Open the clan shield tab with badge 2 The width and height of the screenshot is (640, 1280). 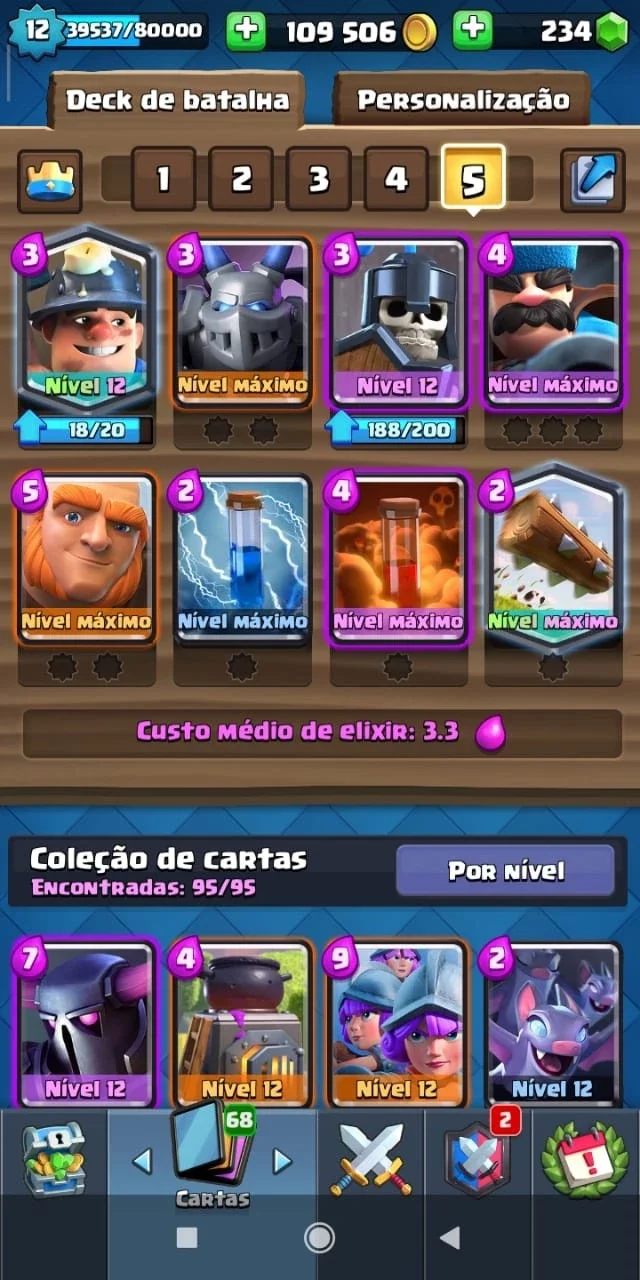pyautogui.click(x=478, y=1160)
